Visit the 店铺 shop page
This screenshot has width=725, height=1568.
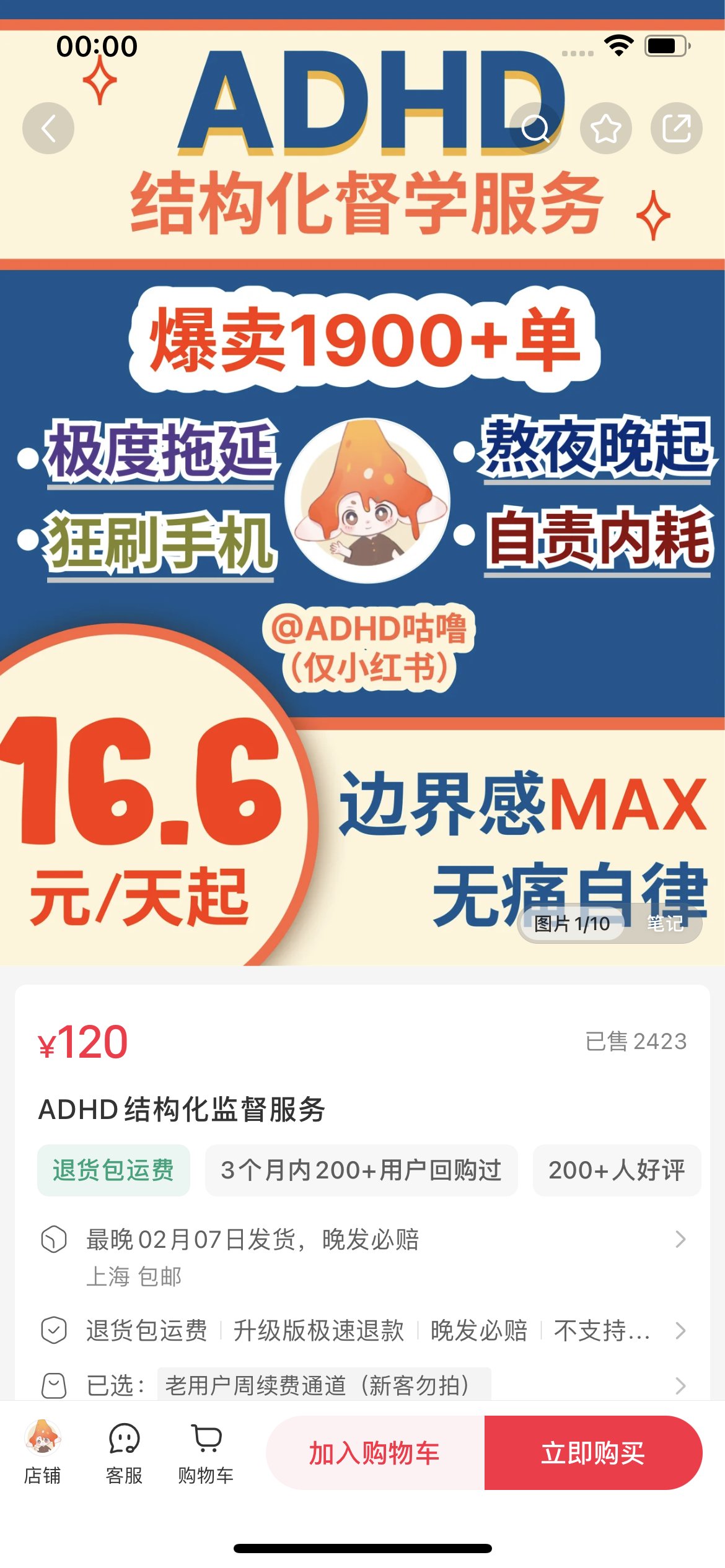[42, 1452]
